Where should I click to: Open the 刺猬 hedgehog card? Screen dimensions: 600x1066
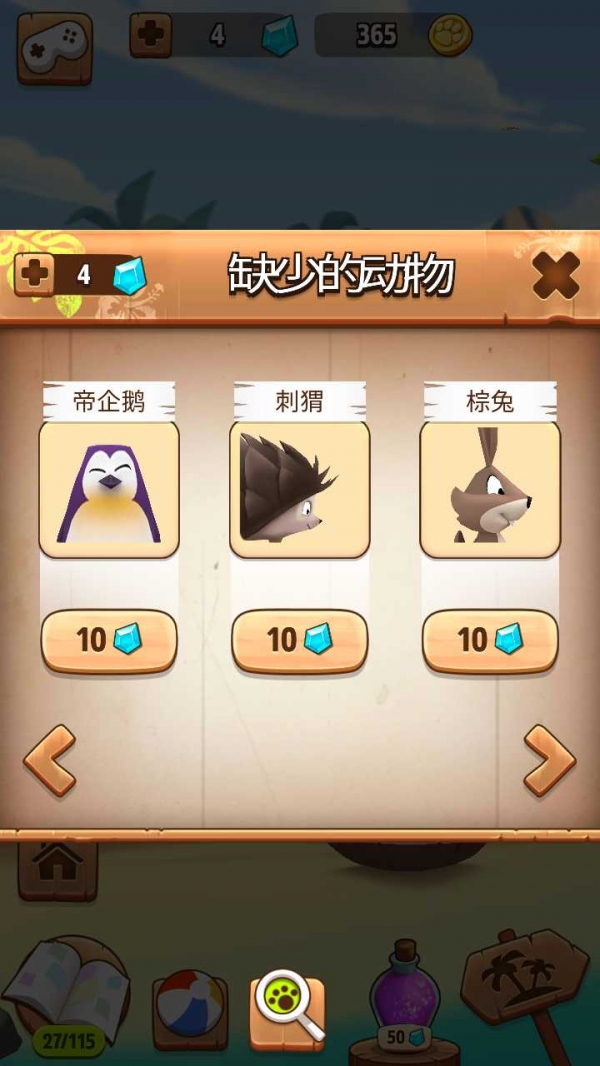300,490
